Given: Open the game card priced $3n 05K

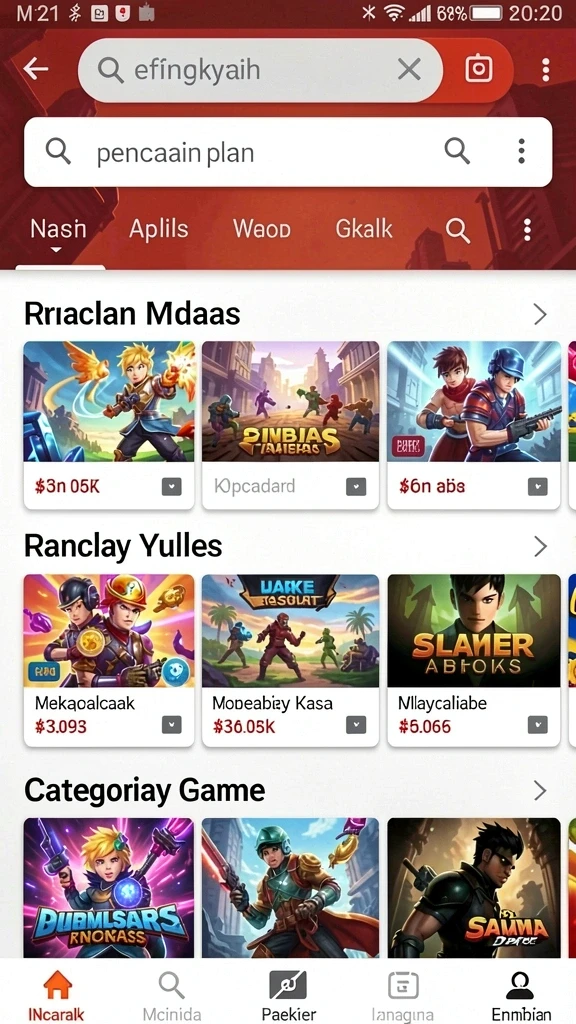Looking at the screenshot, I should (x=109, y=425).
